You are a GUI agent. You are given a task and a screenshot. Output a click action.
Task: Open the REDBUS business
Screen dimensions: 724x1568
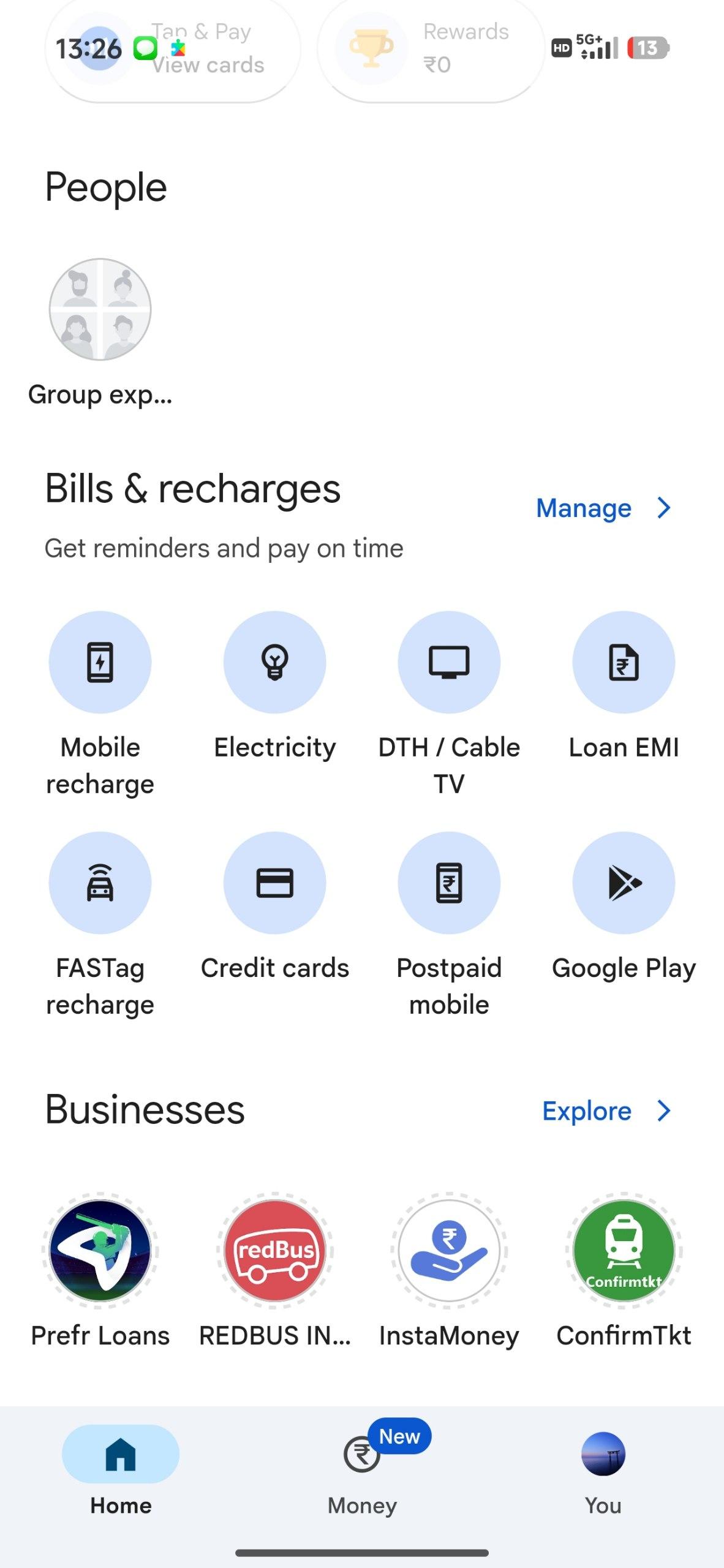point(274,1251)
